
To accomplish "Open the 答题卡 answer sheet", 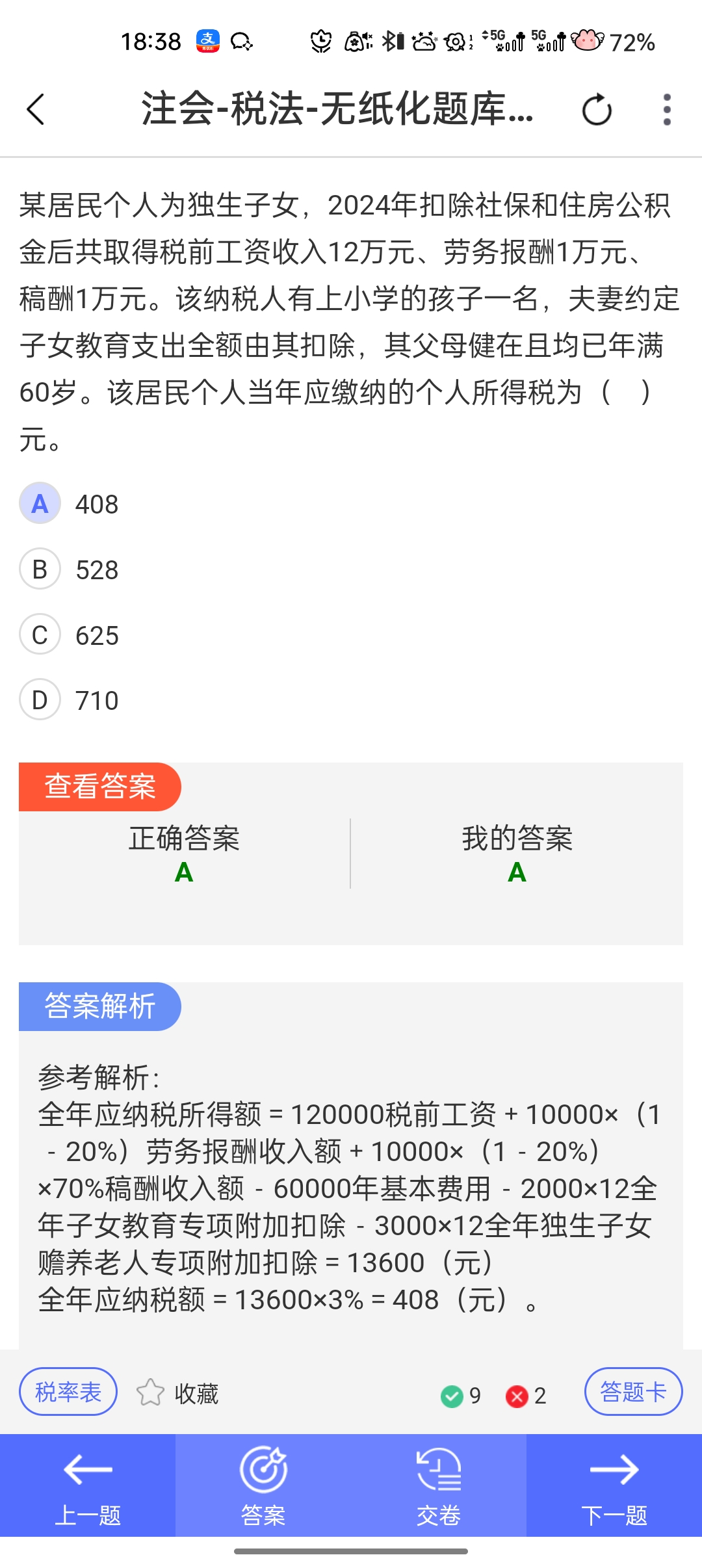I will pos(633,1392).
